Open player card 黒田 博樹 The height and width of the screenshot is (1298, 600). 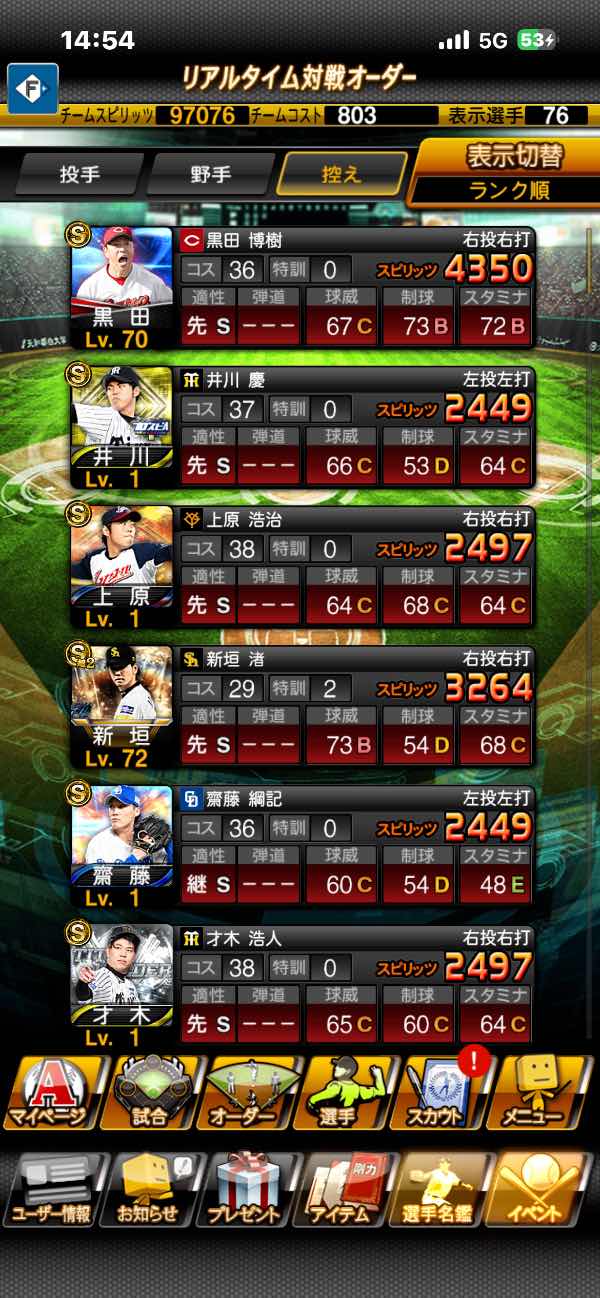tap(121, 288)
